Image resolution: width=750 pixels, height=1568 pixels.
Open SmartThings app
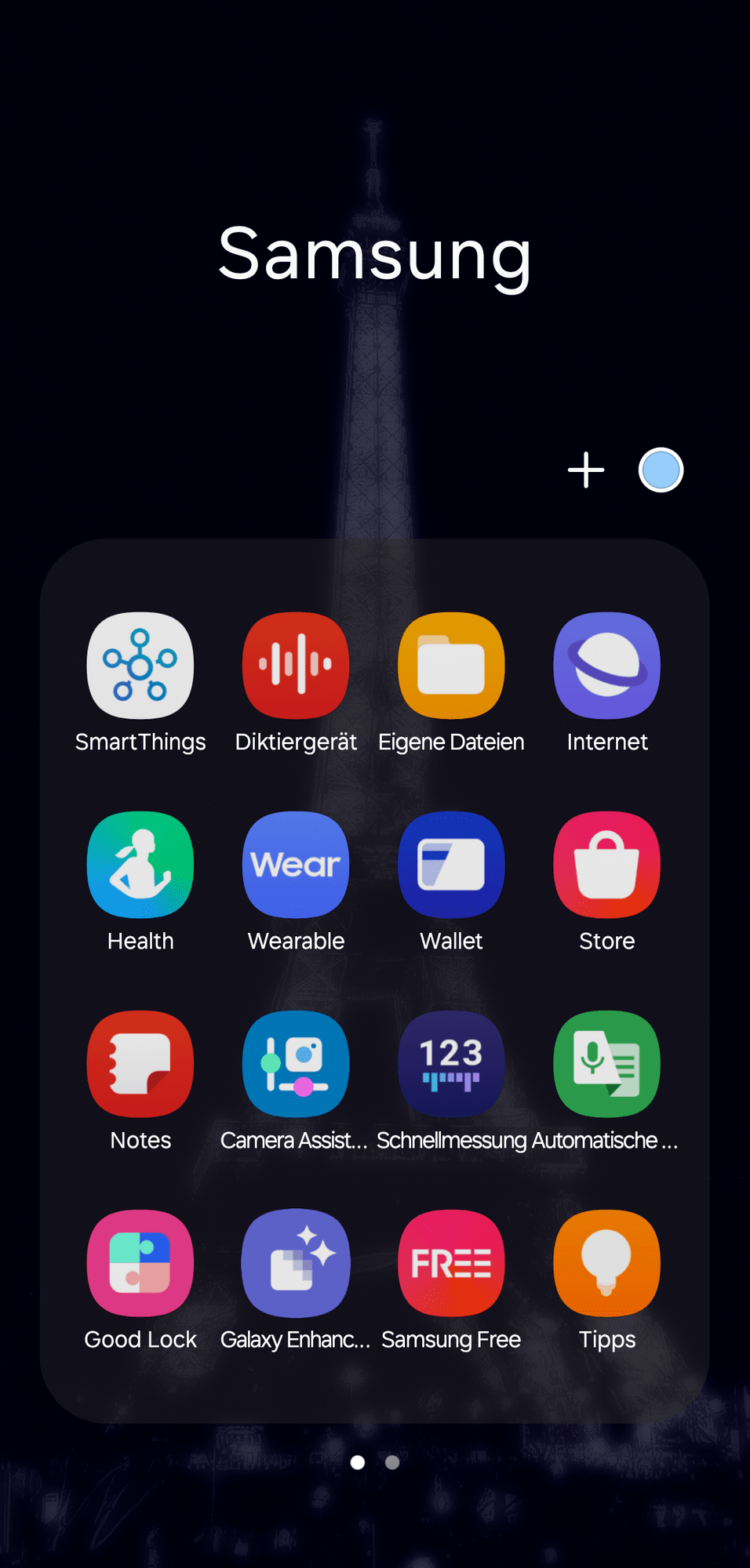[140, 666]
